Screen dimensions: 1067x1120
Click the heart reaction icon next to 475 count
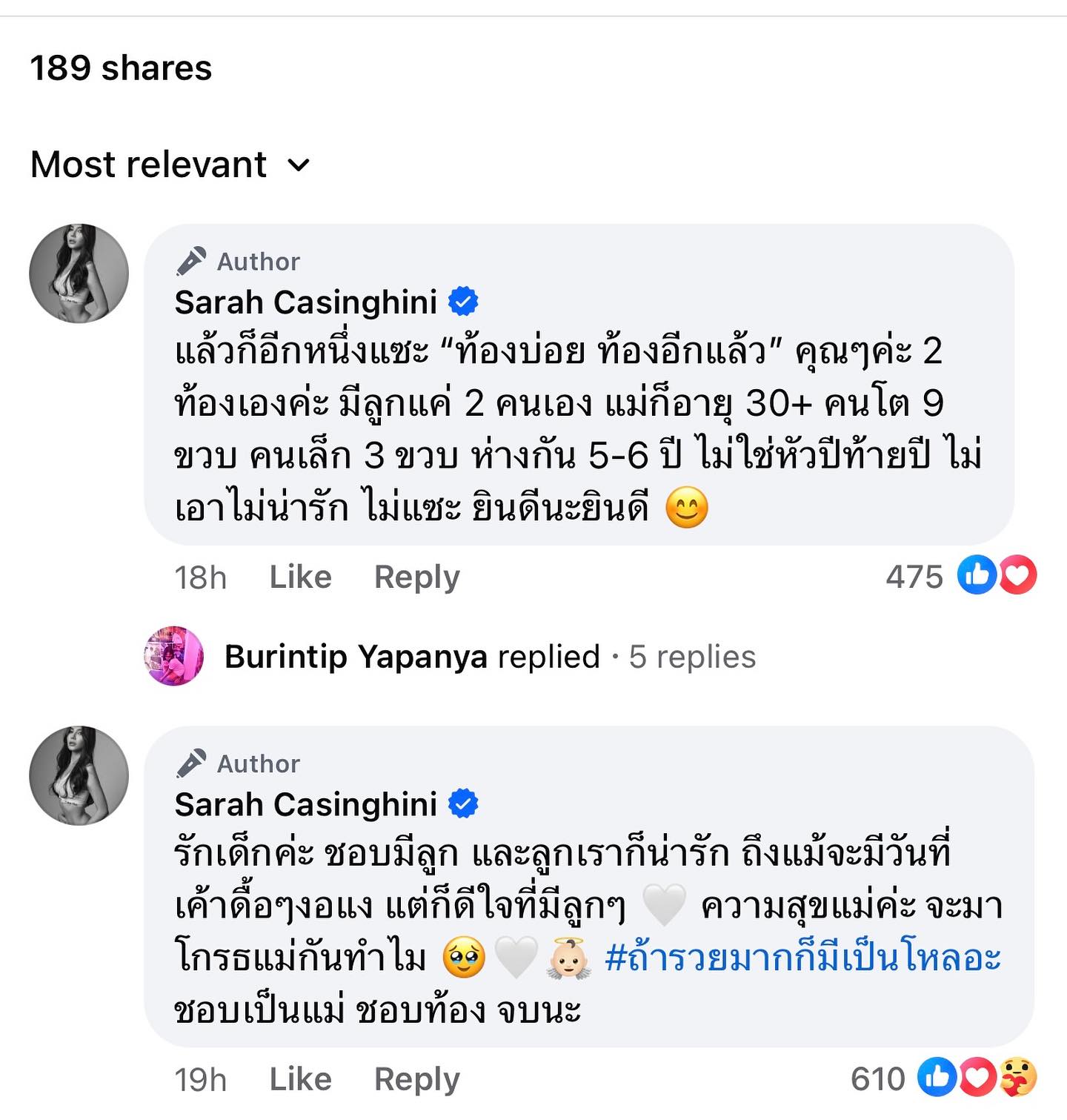(x=1017, y=574)
